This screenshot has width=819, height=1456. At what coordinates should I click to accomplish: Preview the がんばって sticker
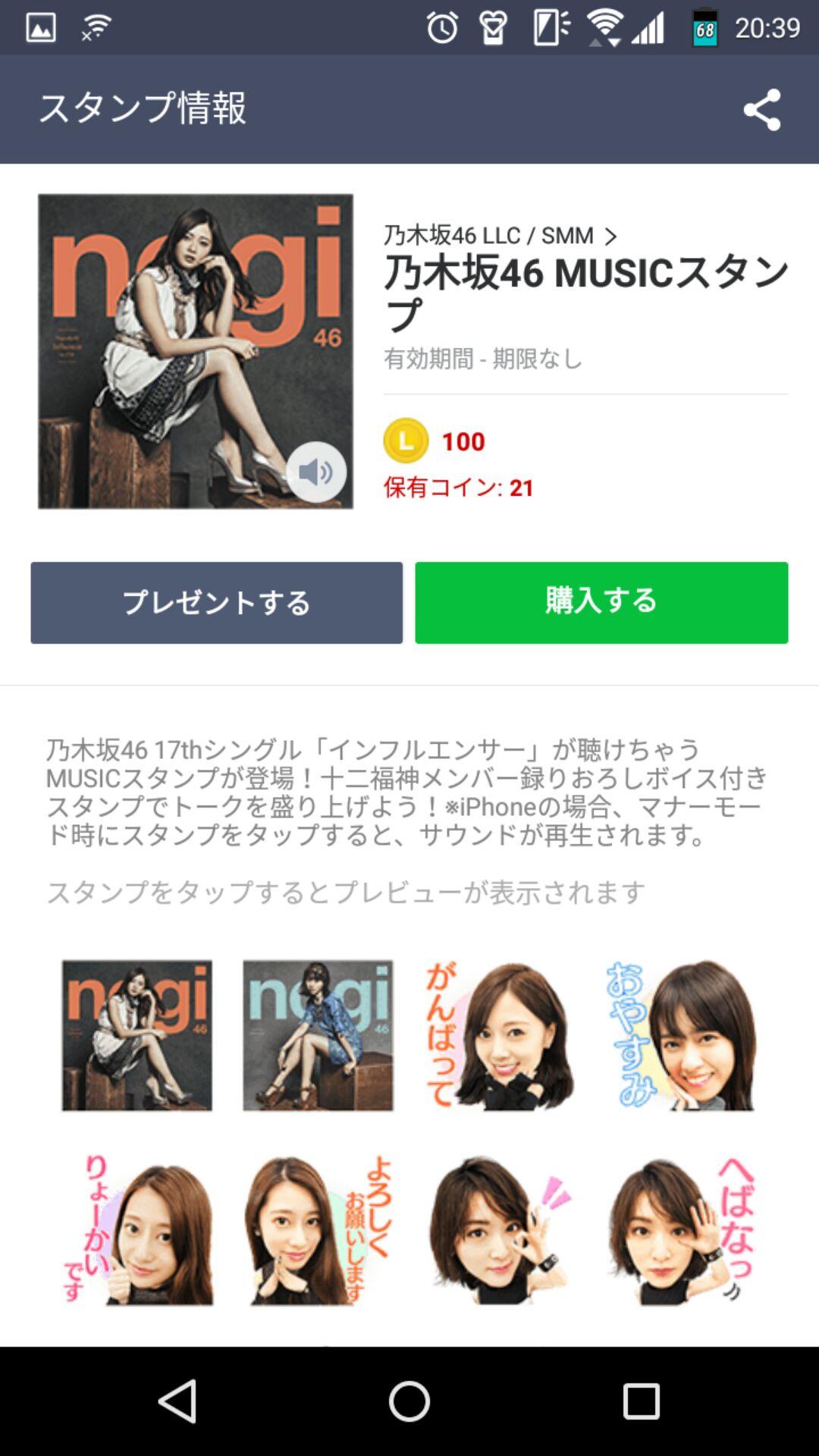(499, 1035)
